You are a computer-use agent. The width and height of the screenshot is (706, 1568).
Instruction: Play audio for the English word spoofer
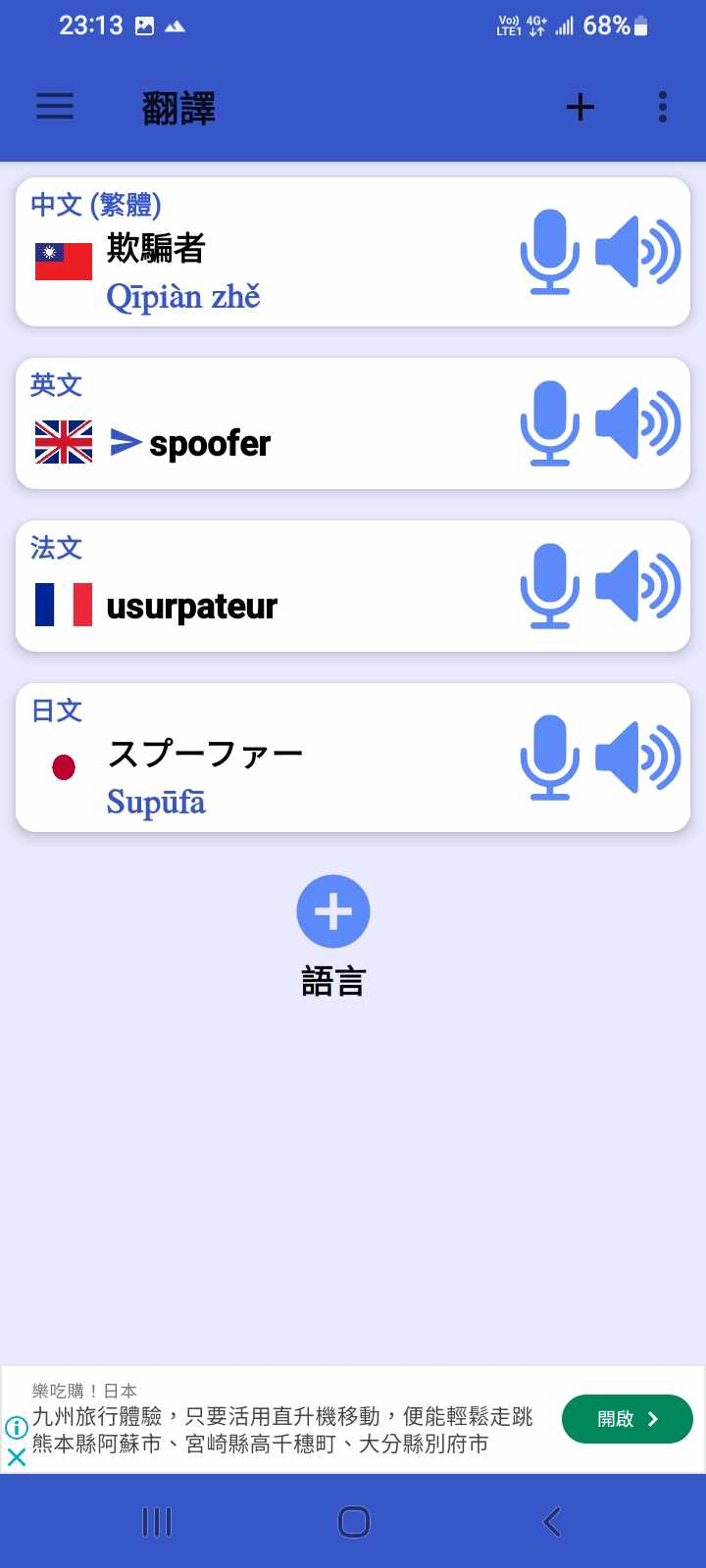pos(638,423)
